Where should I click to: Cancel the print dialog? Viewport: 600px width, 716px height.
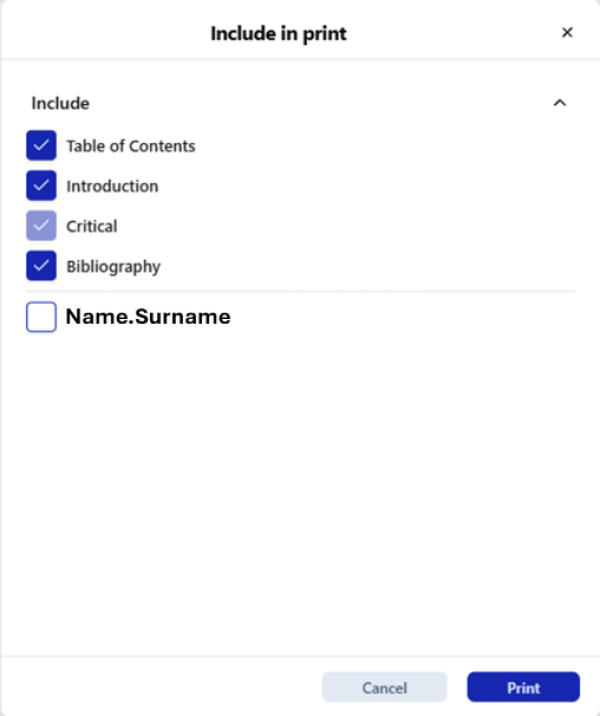pos(384,687)
